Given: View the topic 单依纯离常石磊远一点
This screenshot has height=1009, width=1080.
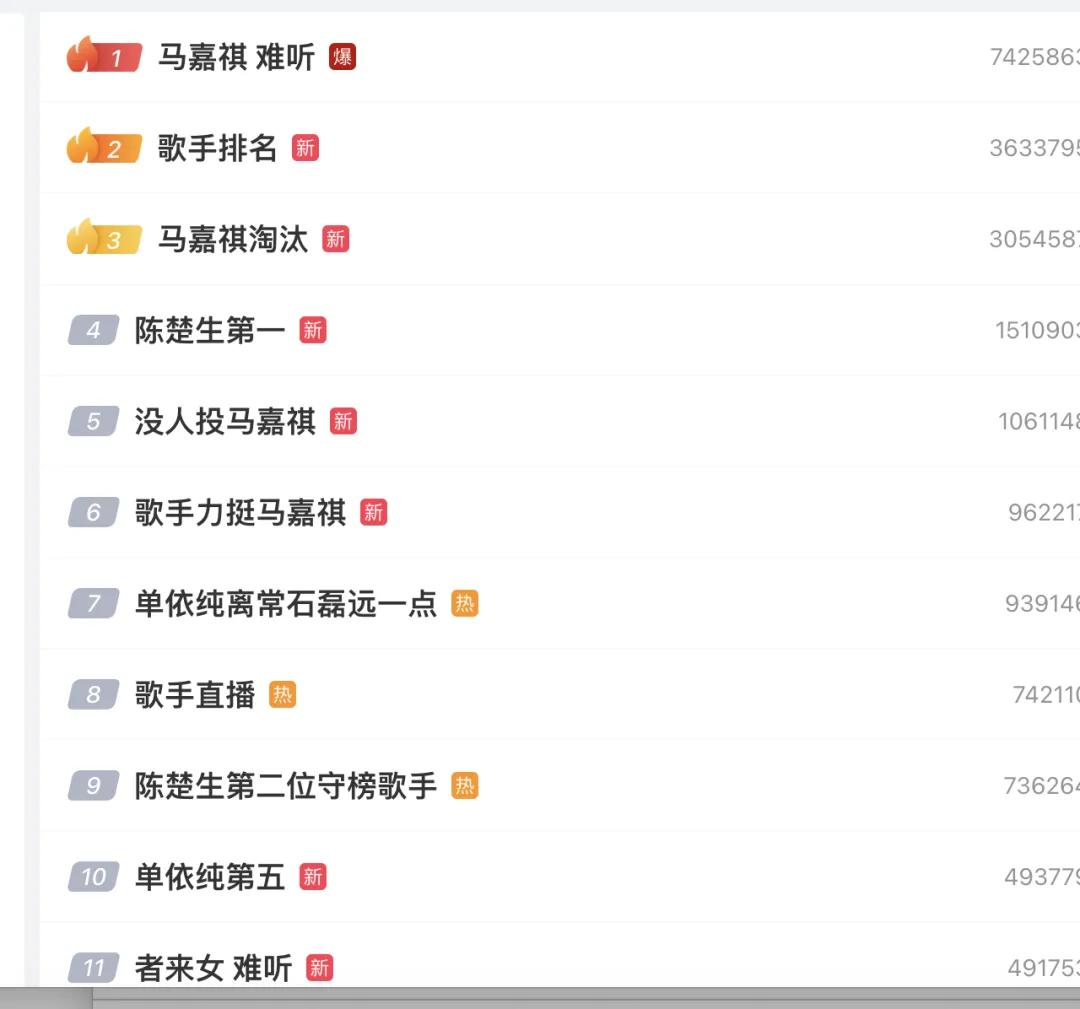Looking at the screenshot, I should (x=286, y=604).
